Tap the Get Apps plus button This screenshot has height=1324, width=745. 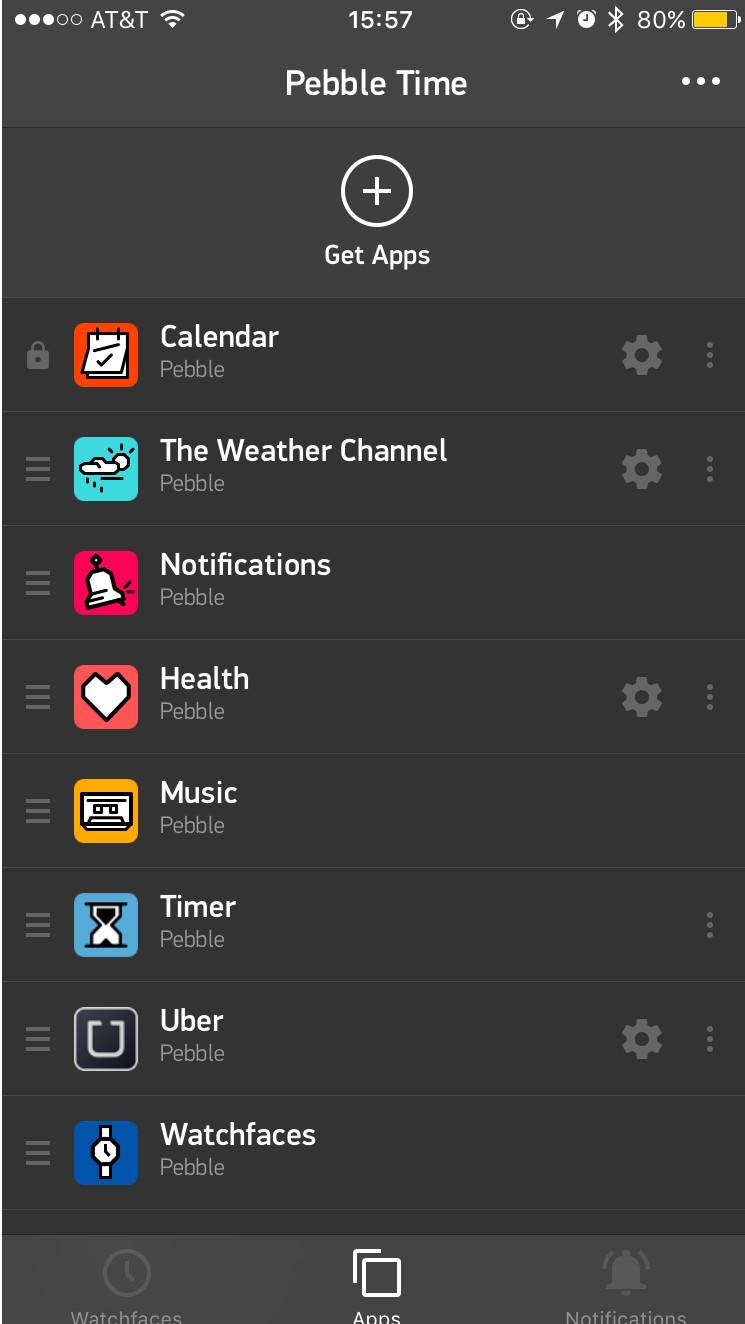[376, 191]
